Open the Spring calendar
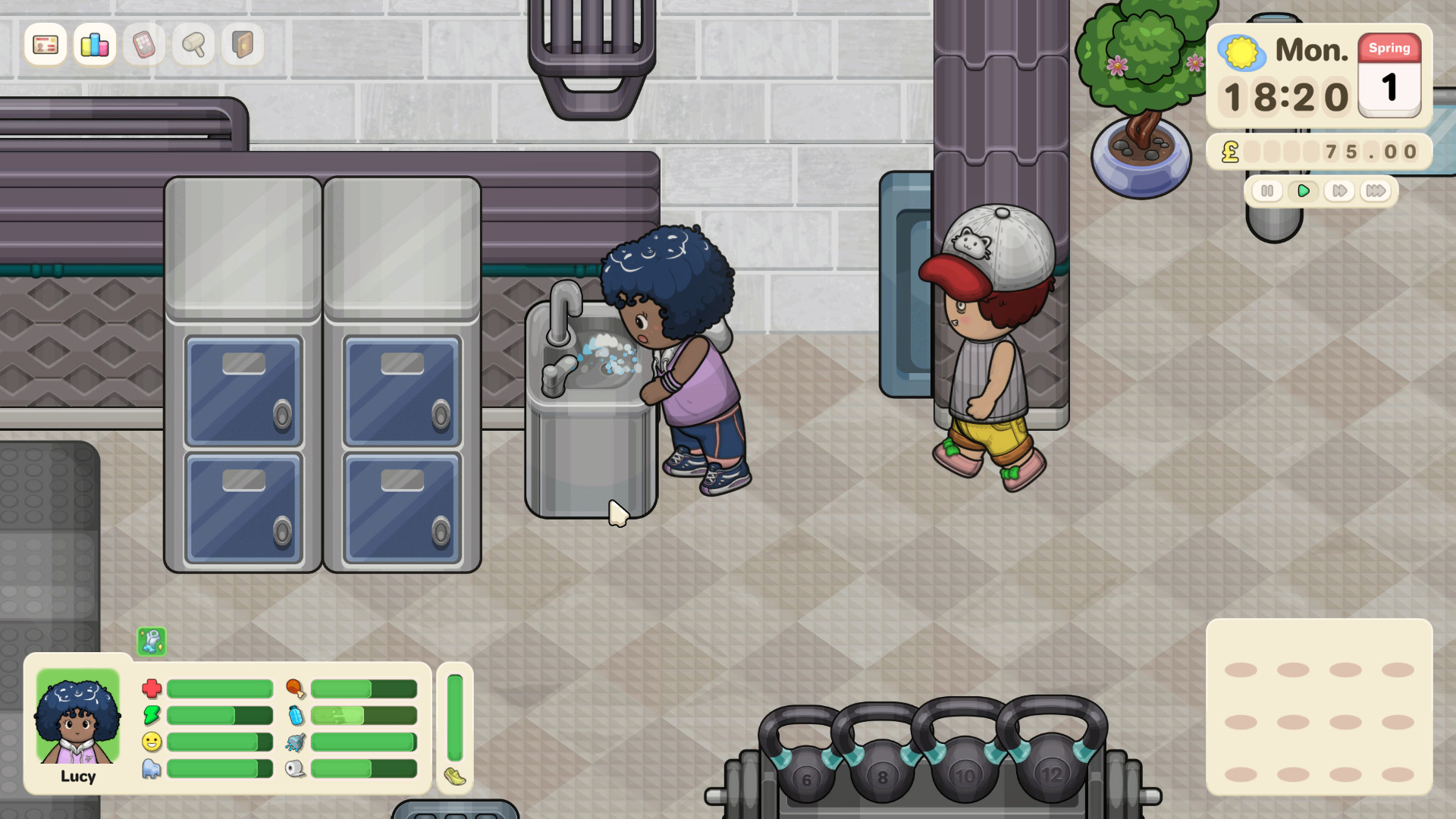Image resolution: width=1456 pixels, height=819 pixels. pos(1389,74)
